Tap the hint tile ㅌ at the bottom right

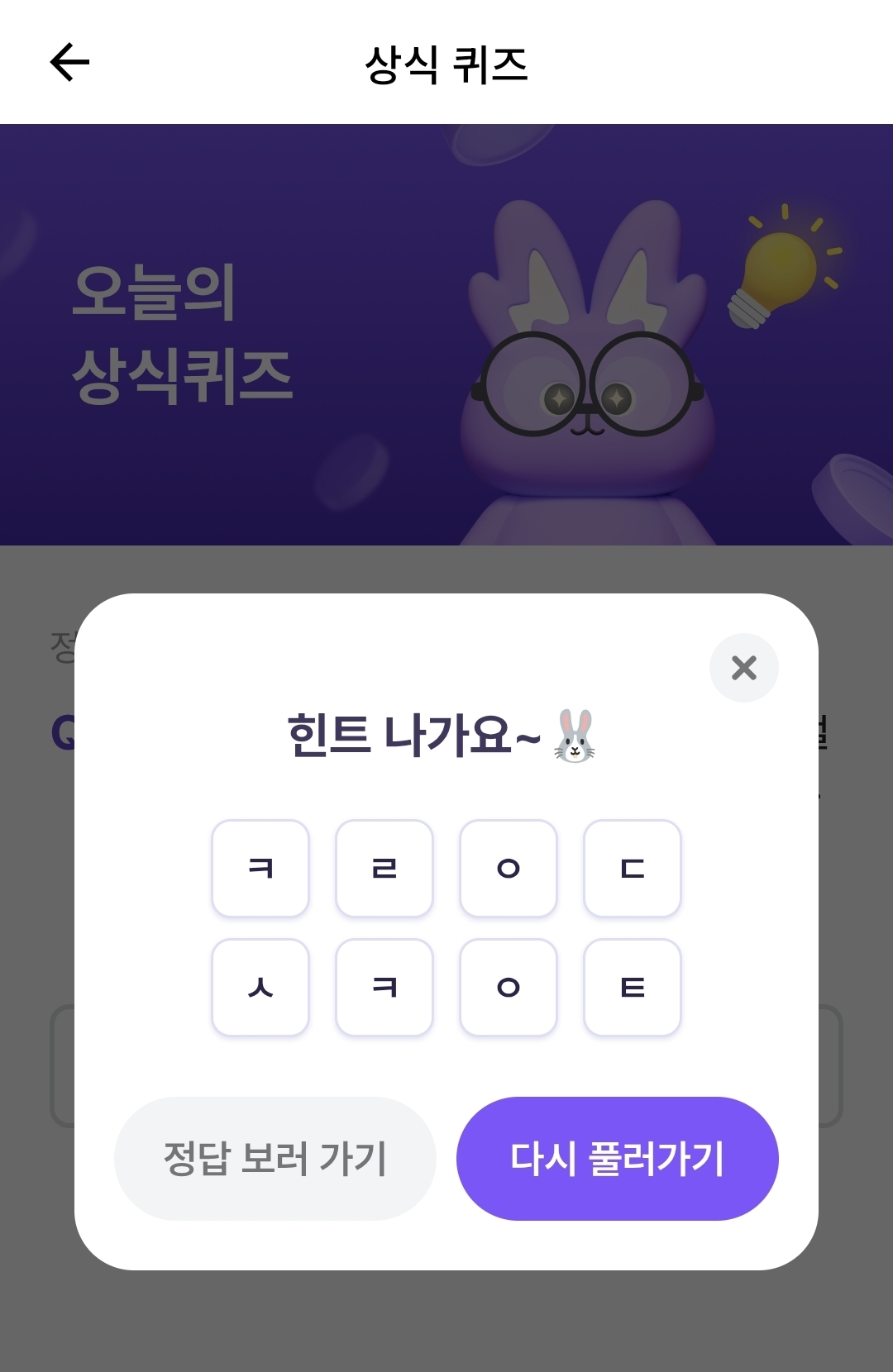(632, 988)
